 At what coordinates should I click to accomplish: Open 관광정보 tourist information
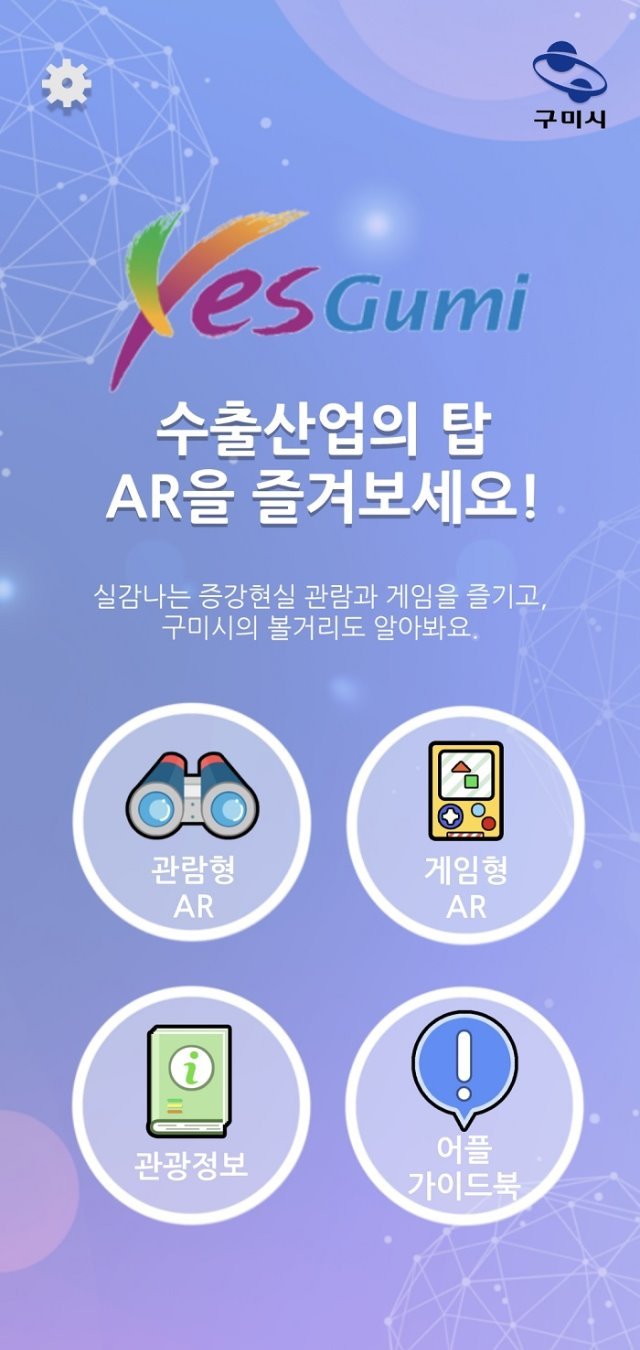[x=191, y=1104]
